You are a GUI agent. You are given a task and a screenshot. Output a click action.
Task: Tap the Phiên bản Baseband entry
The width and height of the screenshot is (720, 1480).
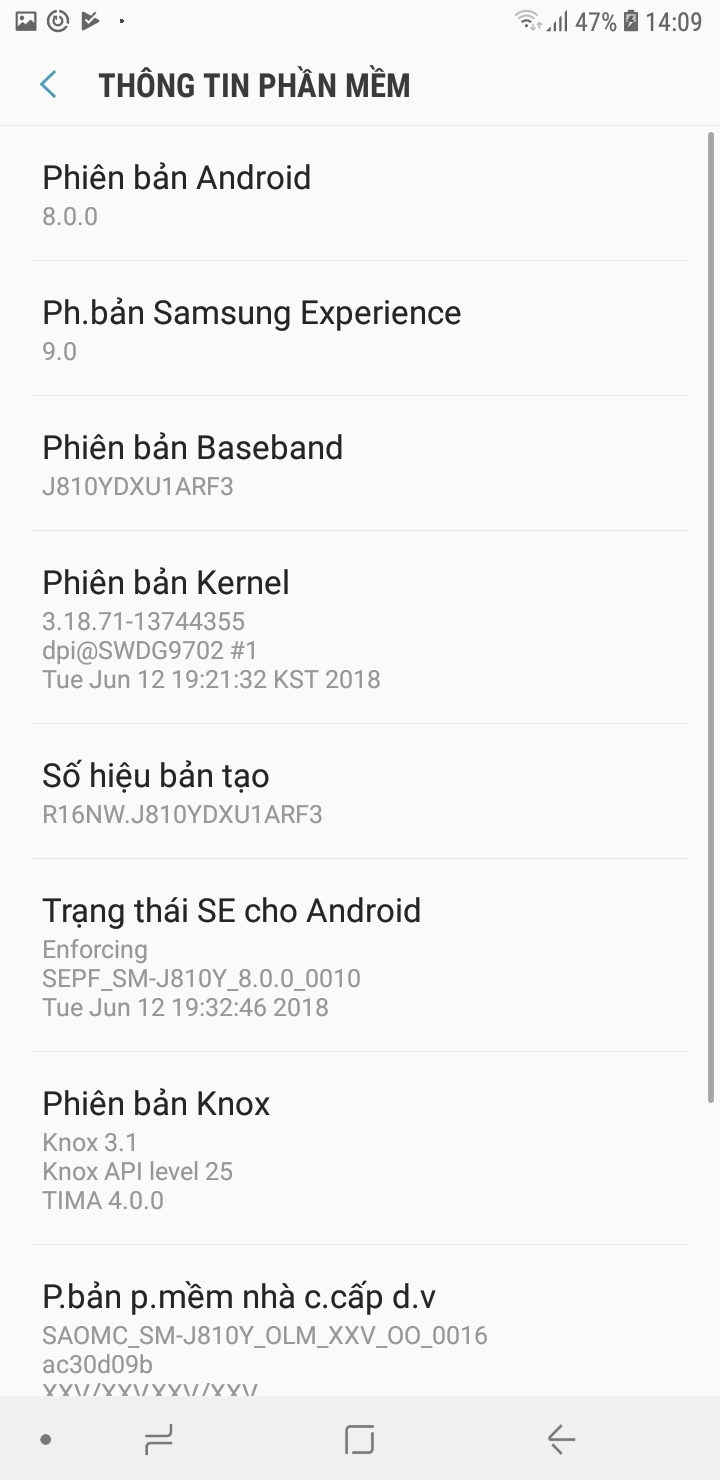[x=360, y=463]
